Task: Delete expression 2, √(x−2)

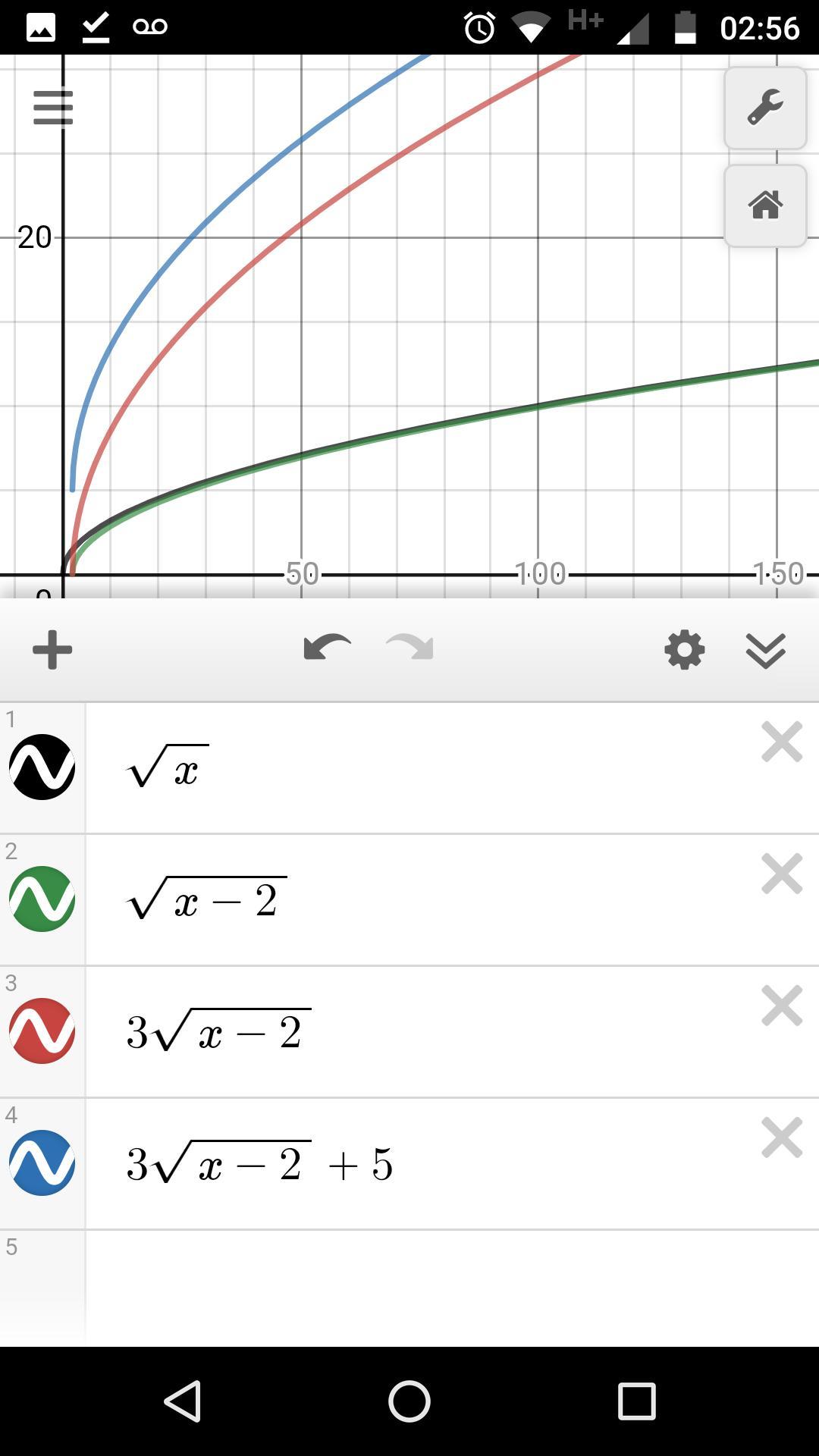Action: 781,874
